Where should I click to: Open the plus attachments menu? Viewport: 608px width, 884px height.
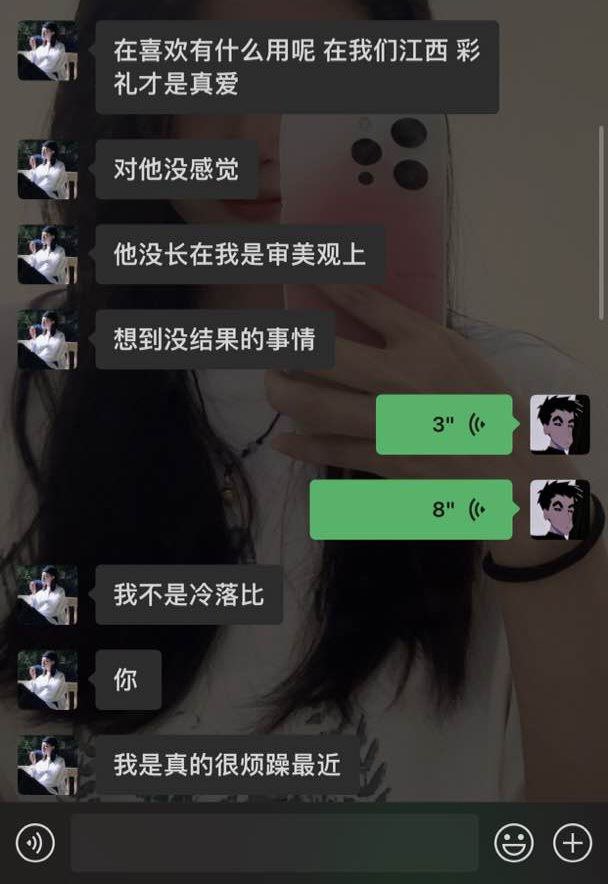[x=573, y=843]
